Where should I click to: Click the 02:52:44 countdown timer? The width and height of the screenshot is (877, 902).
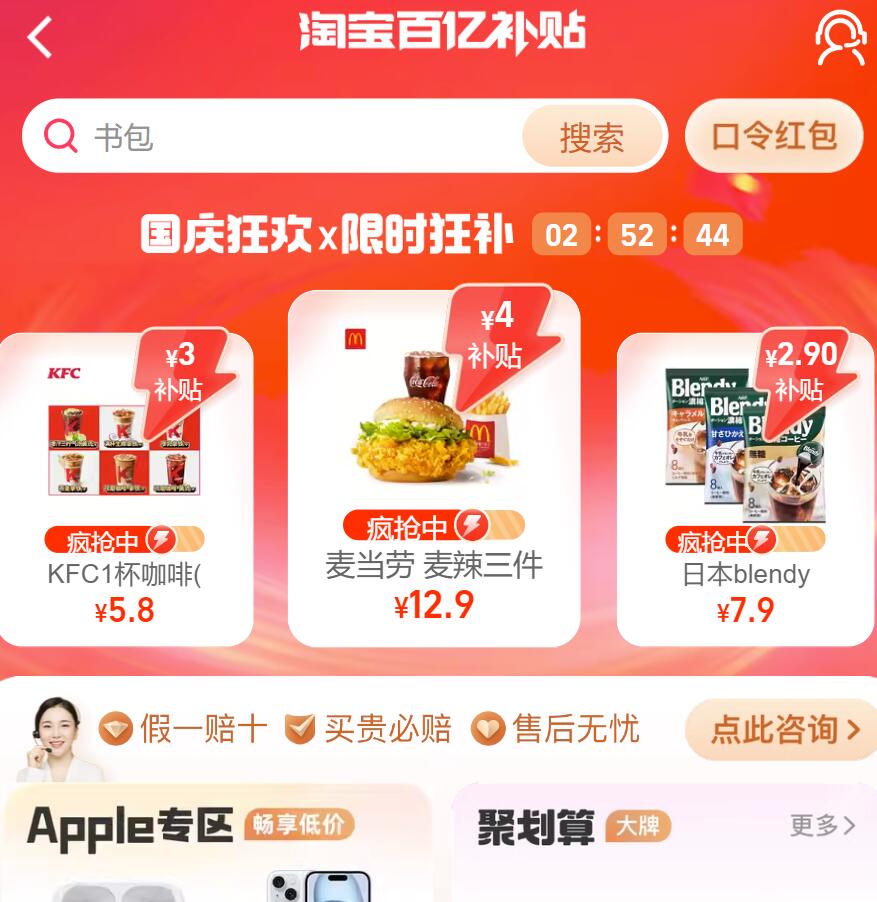[639, 233]
